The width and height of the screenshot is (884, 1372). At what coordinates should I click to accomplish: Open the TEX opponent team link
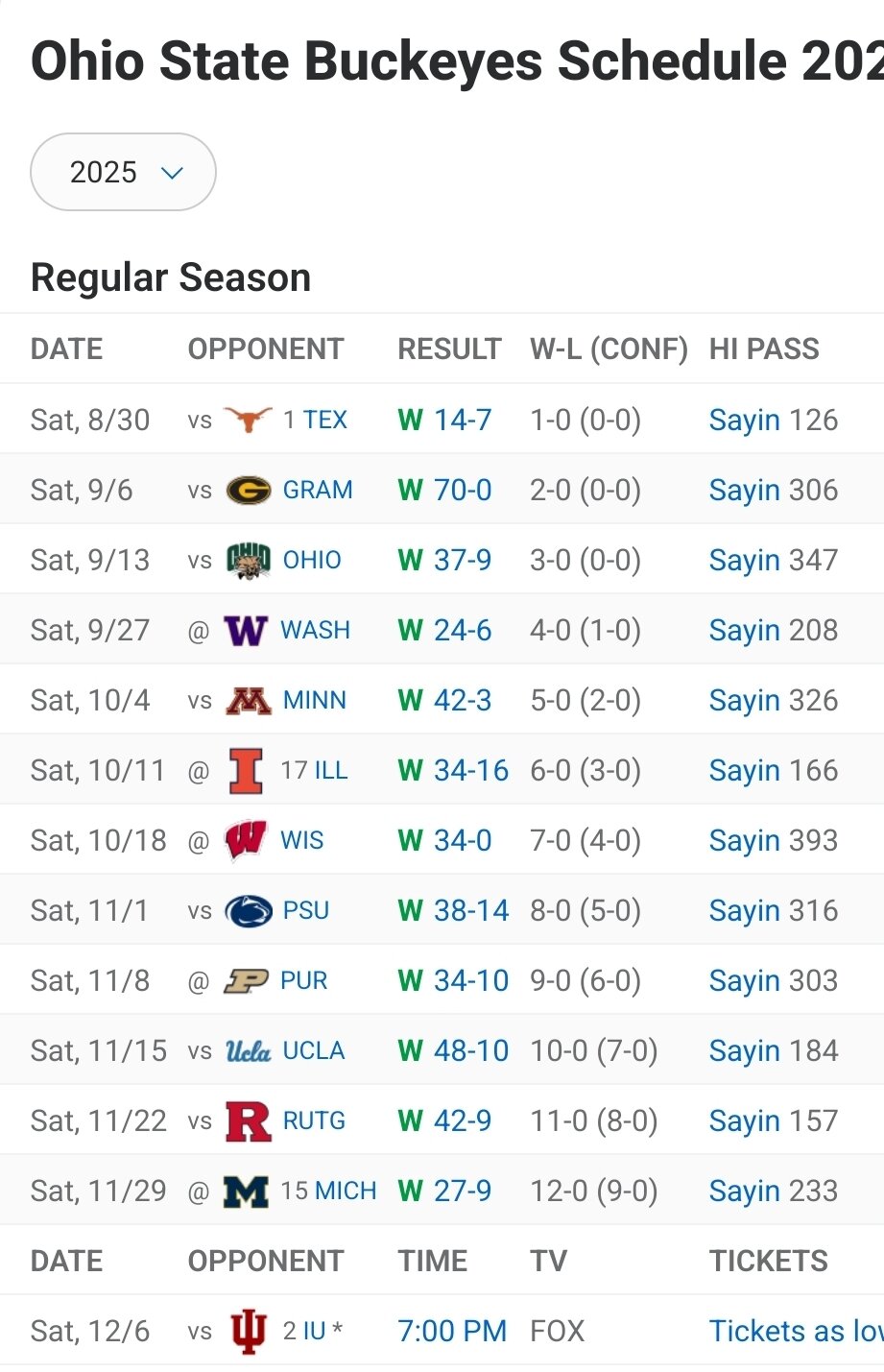point(325,420)
